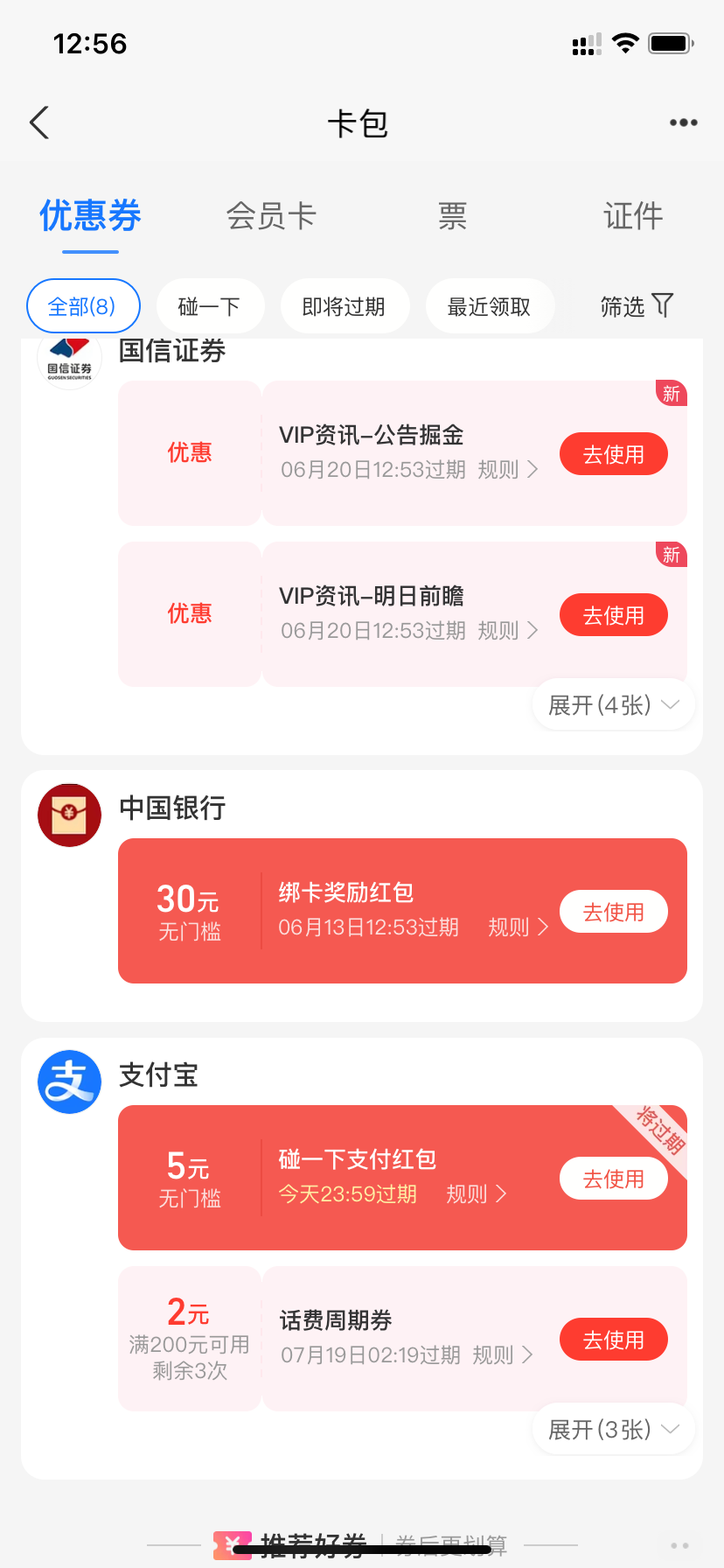724x1568 pixels.
Task: Switch to the 票 tab
Action: pyautogui.click(x=452, y=216)
